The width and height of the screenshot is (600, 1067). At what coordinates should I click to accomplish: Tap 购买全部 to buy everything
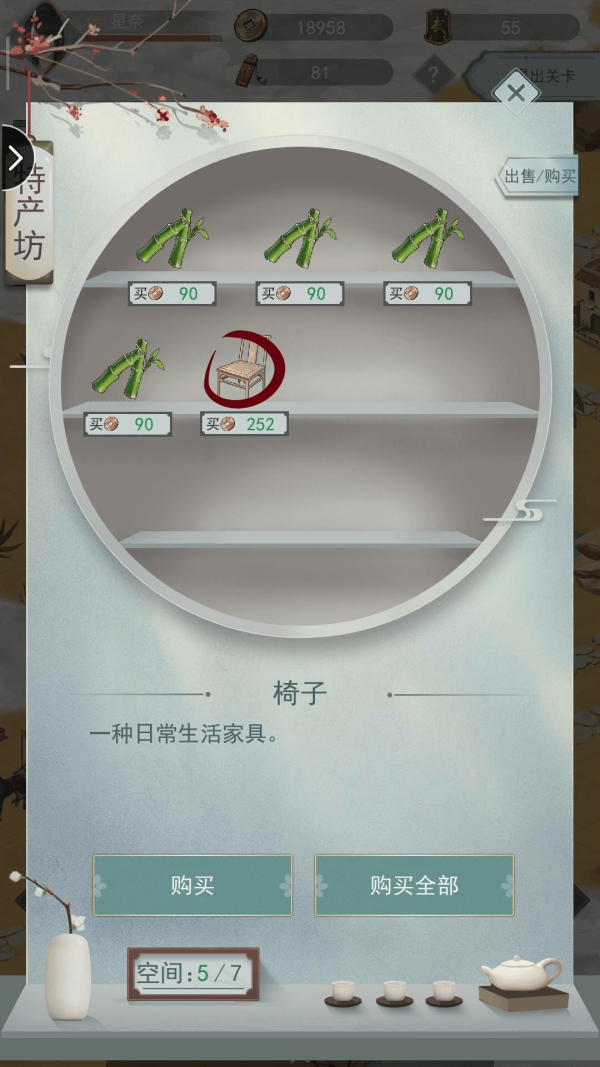coord(414,885)
